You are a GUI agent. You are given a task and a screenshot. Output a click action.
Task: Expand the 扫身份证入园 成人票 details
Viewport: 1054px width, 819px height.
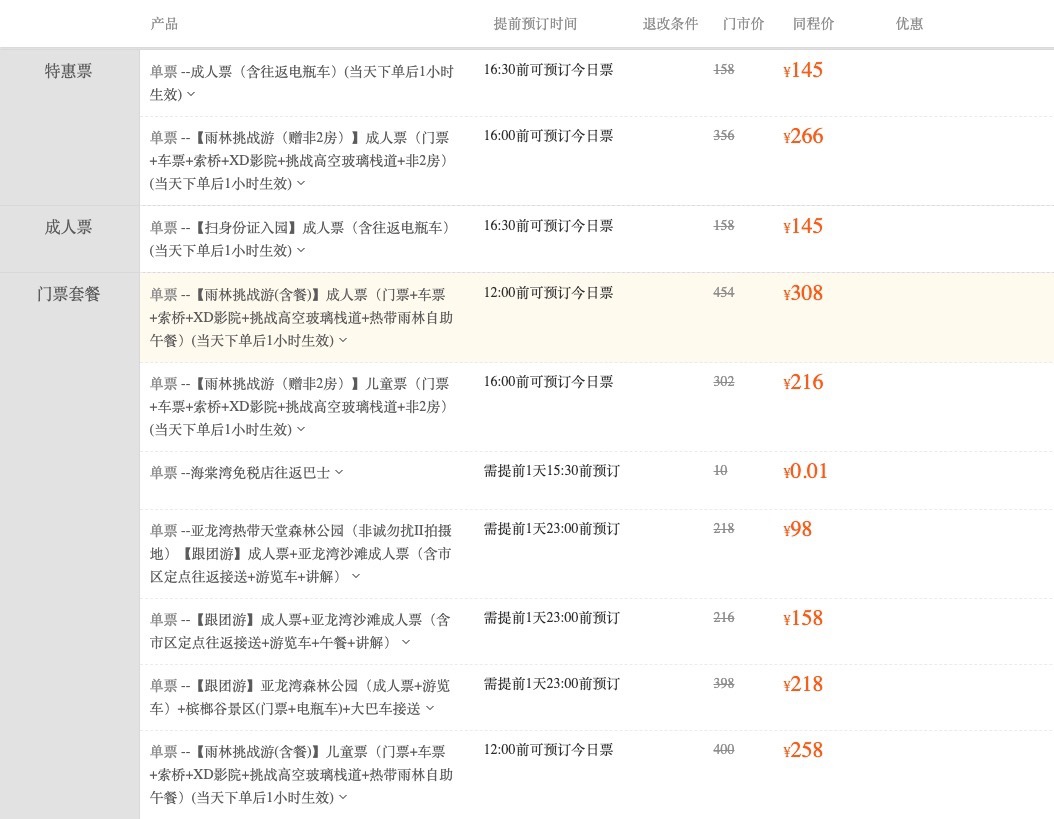pyautogui.click(x=301, y=251)
